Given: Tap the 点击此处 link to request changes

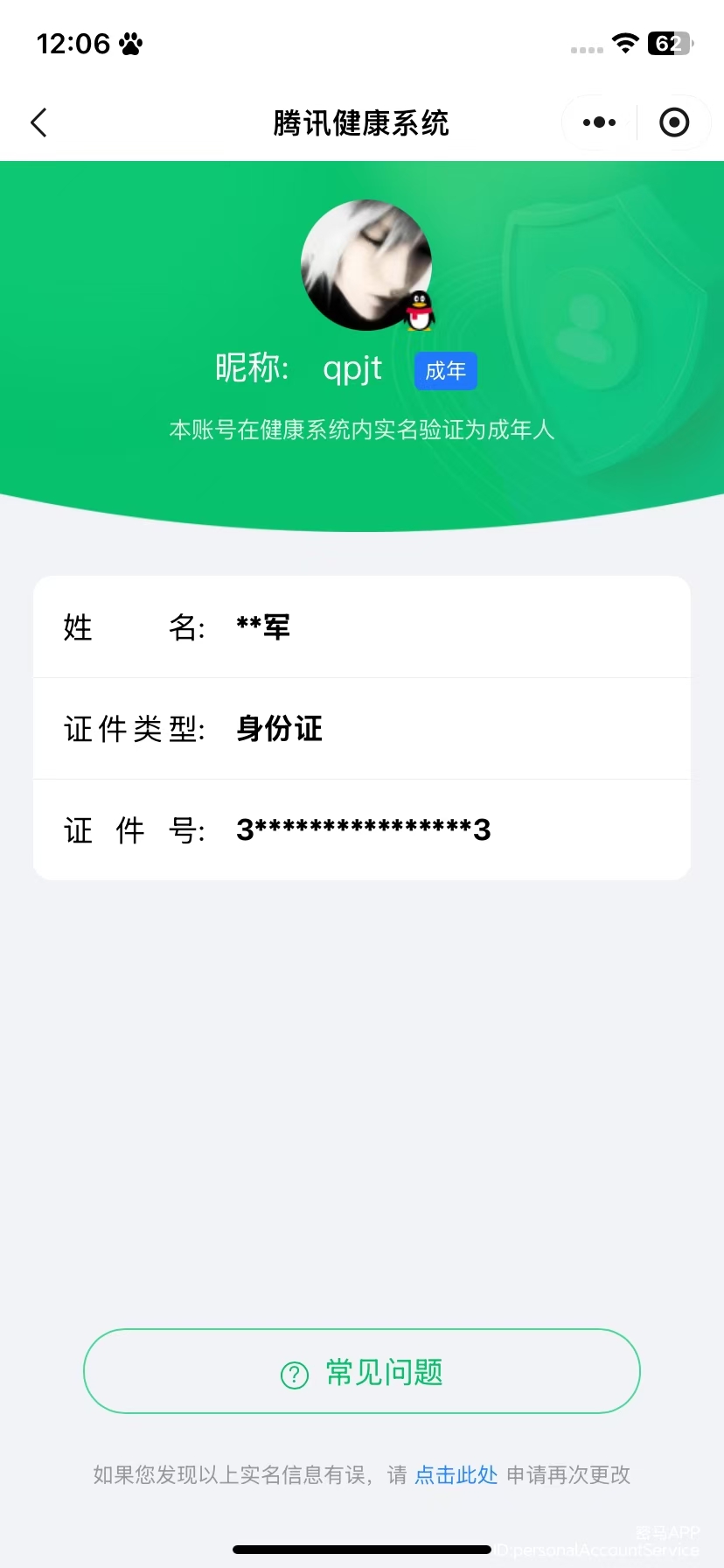Looking at the screenshot, I should pos(456,1474).
